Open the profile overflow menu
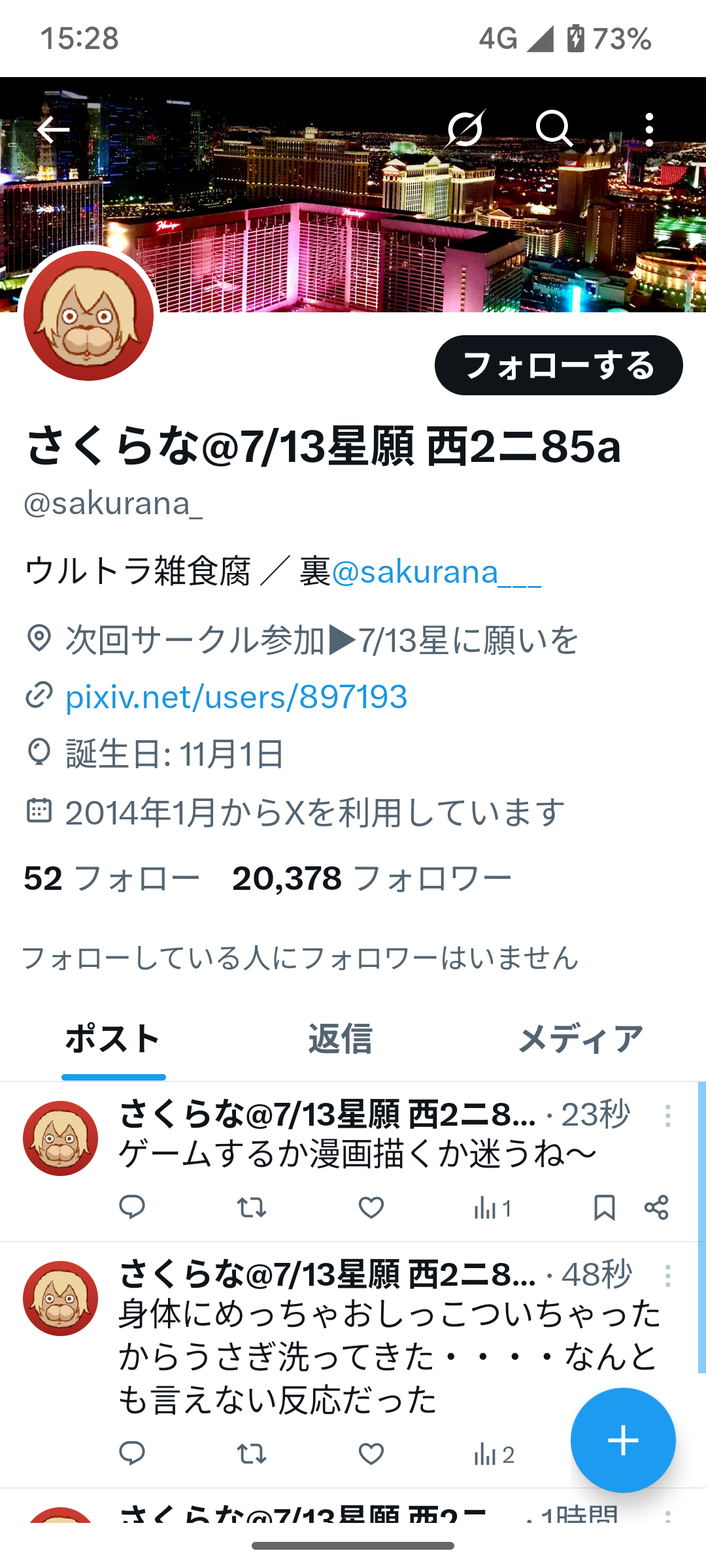 click(x=648, y=129)
